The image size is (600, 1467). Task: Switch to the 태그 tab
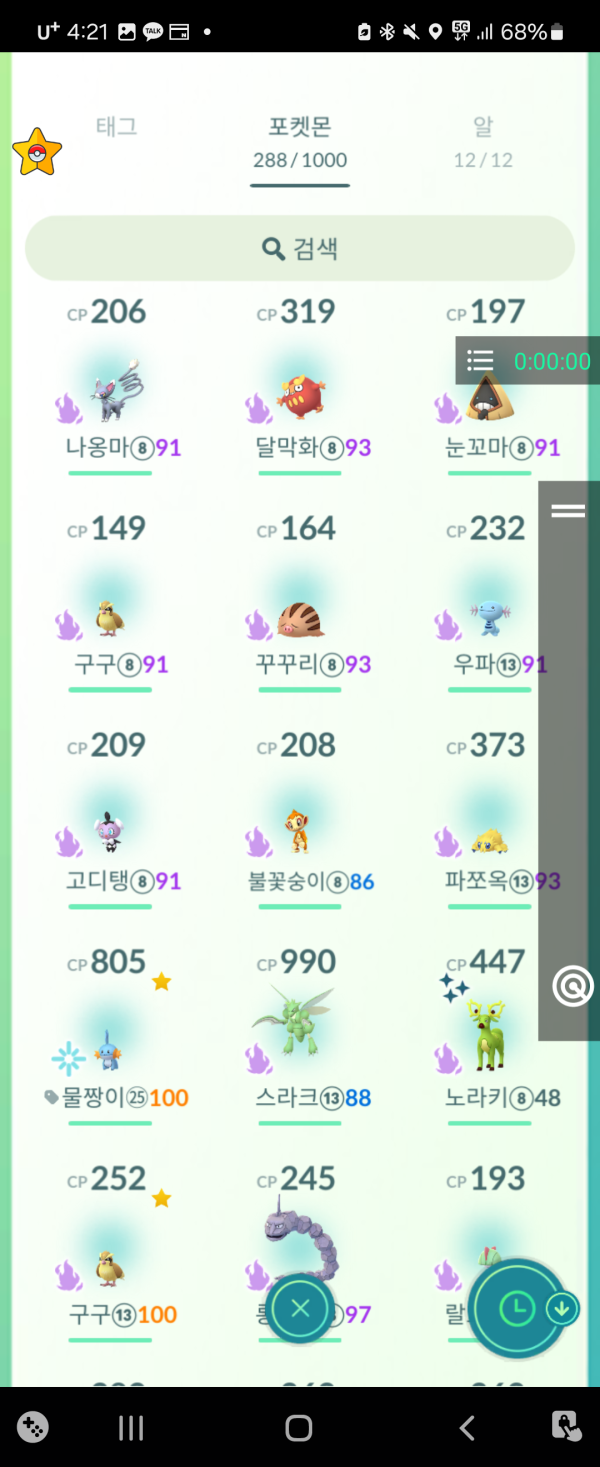tap(116, 127)
